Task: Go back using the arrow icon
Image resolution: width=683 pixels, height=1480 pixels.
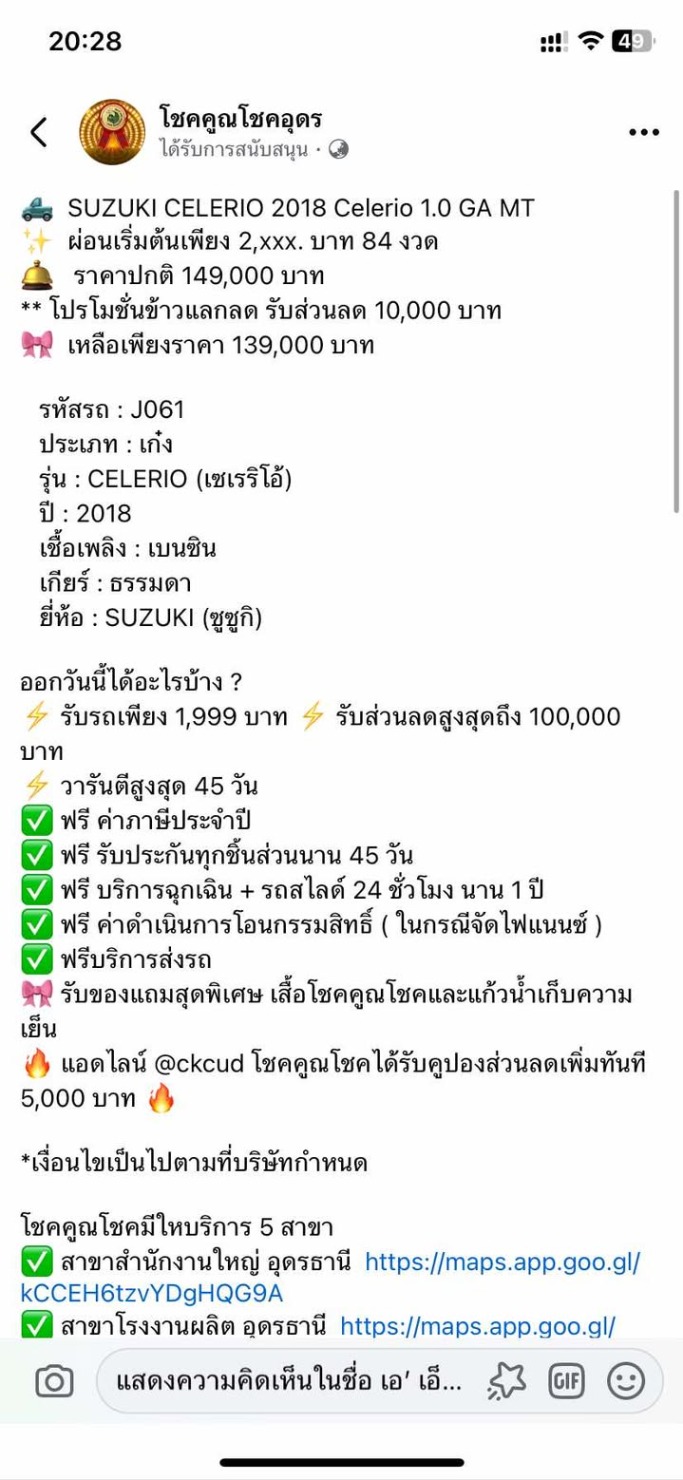Action: pos(39,132)
